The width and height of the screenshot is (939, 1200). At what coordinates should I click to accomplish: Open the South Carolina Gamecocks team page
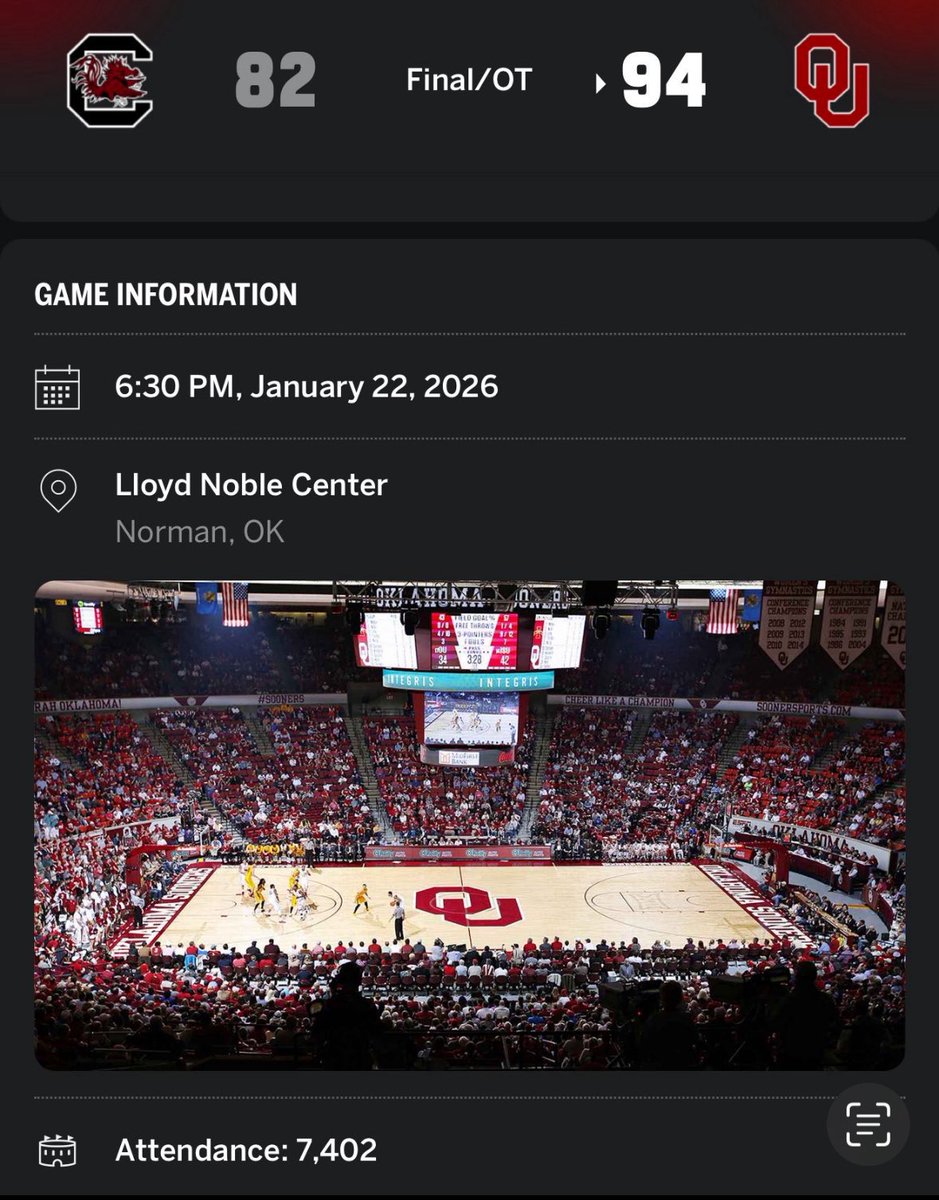(109, 81)
